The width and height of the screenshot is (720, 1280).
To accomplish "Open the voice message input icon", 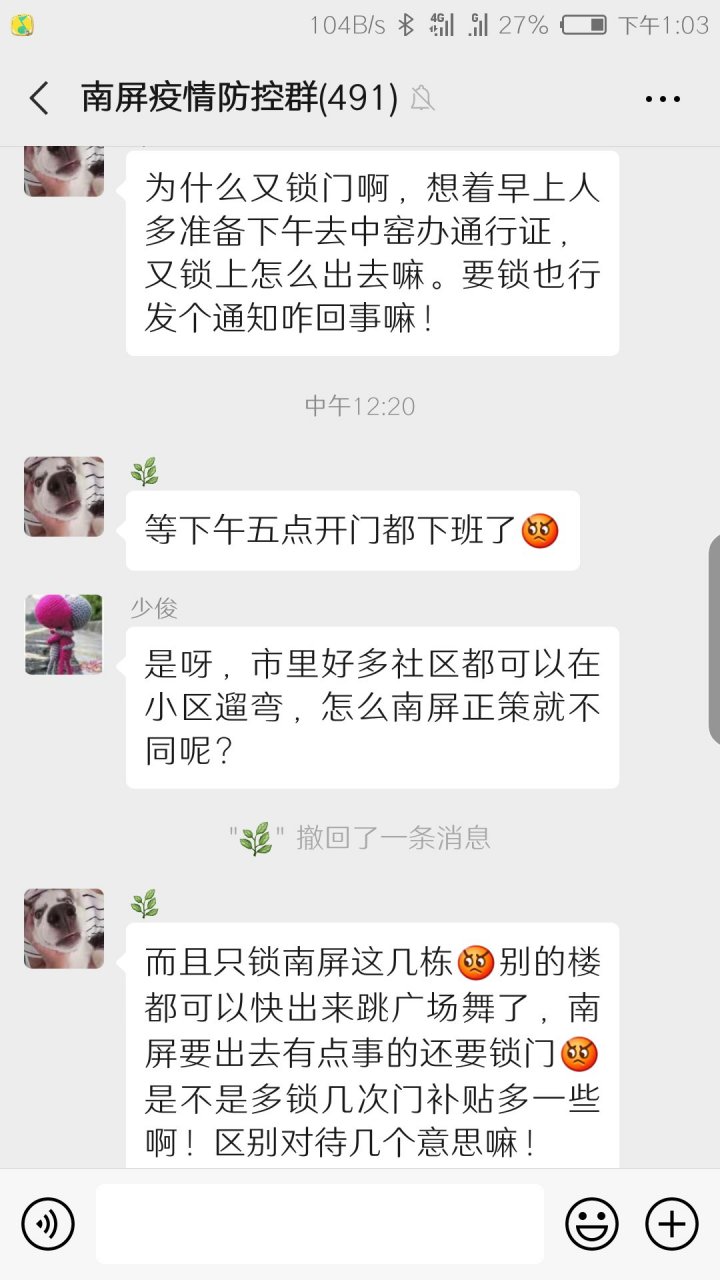I will point(48,1223).
